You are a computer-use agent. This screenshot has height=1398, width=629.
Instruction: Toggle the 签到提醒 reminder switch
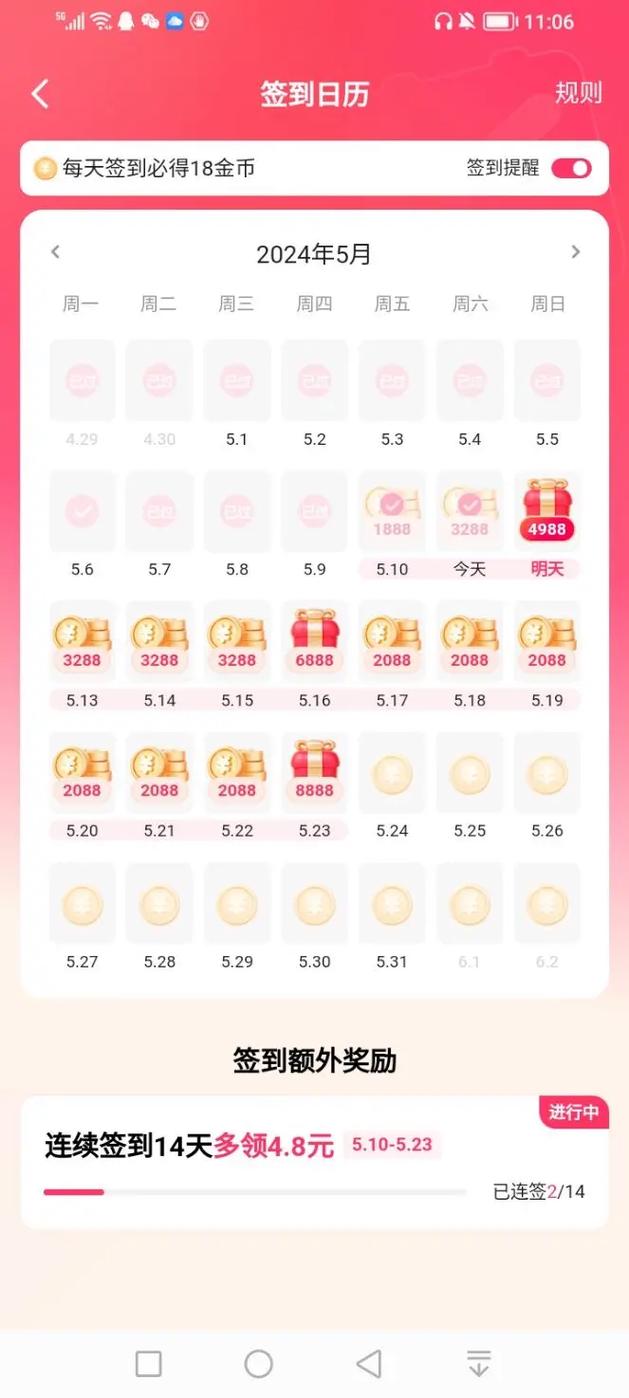coord(571,168)
